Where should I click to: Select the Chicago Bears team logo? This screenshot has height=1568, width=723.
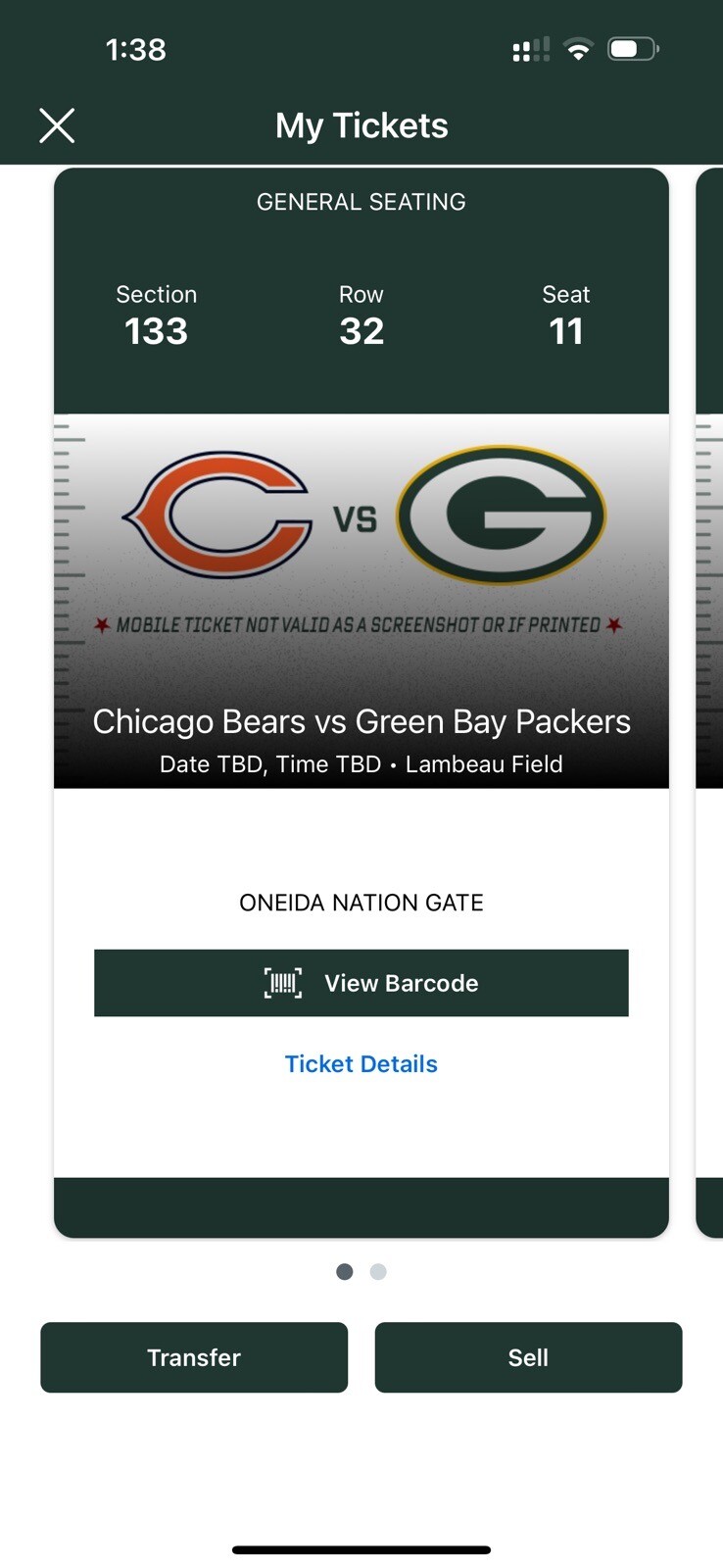[217, 516]
